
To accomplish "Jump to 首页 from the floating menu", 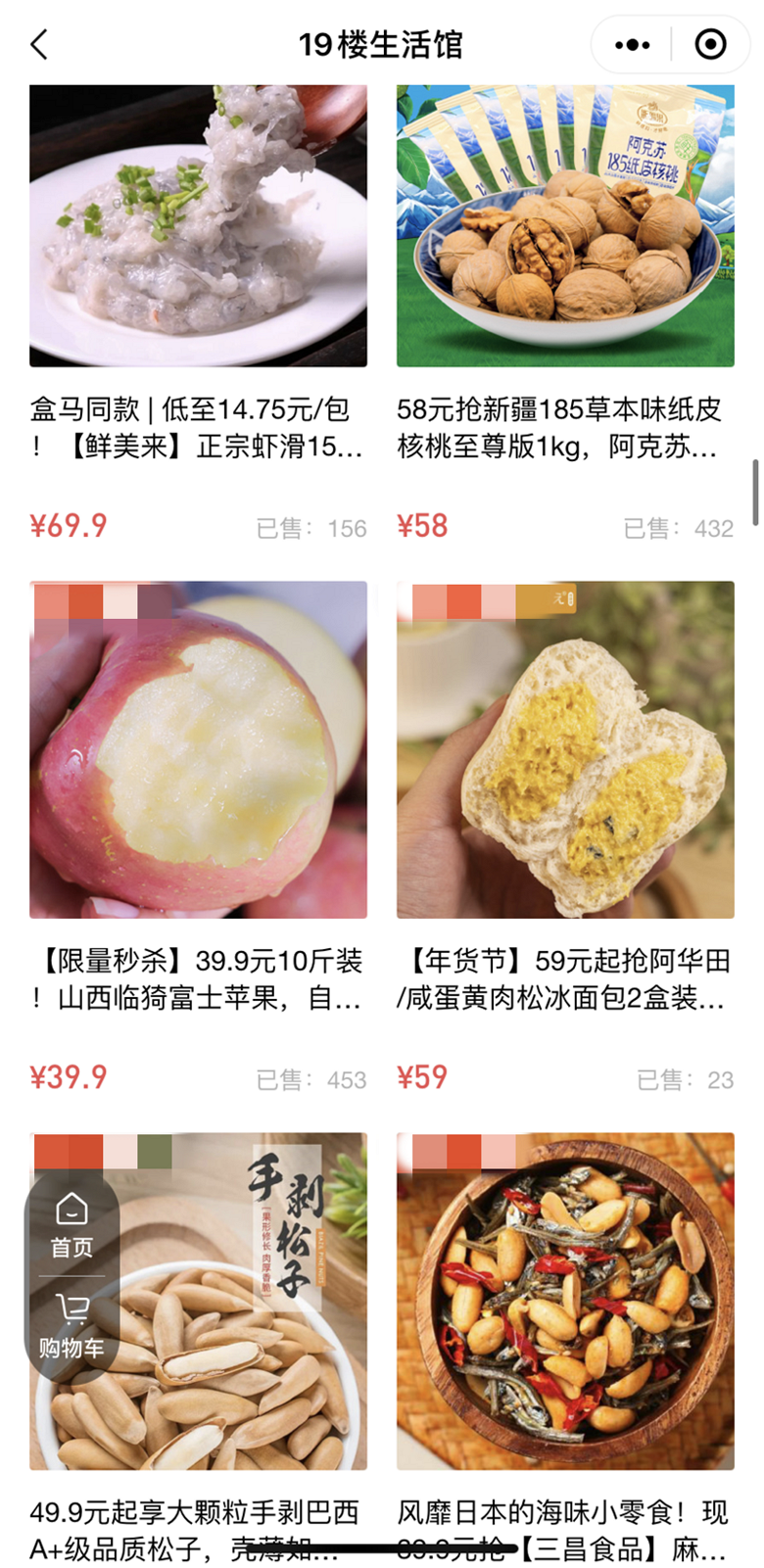I will [72, 1226].
